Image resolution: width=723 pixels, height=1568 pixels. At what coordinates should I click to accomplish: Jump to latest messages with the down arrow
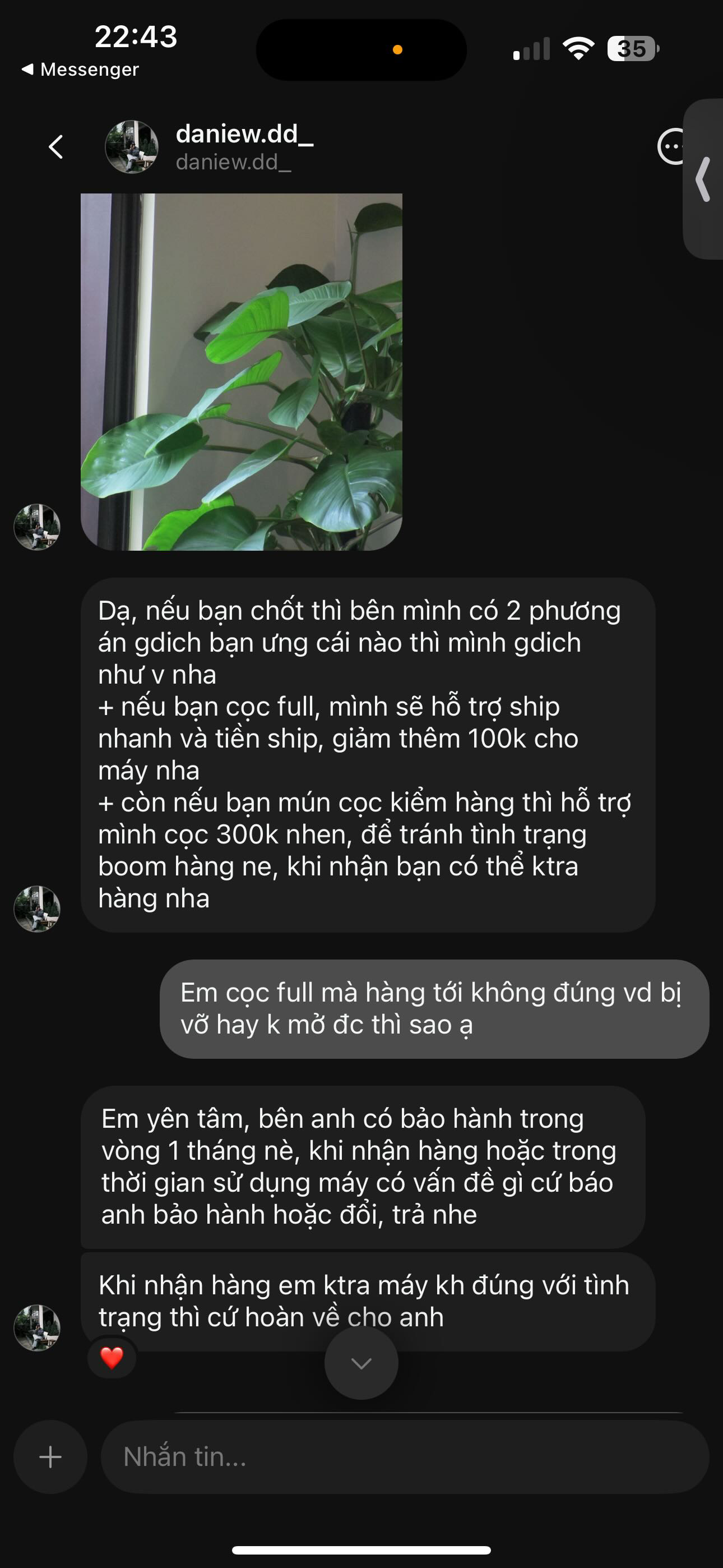pos(361,1363)
